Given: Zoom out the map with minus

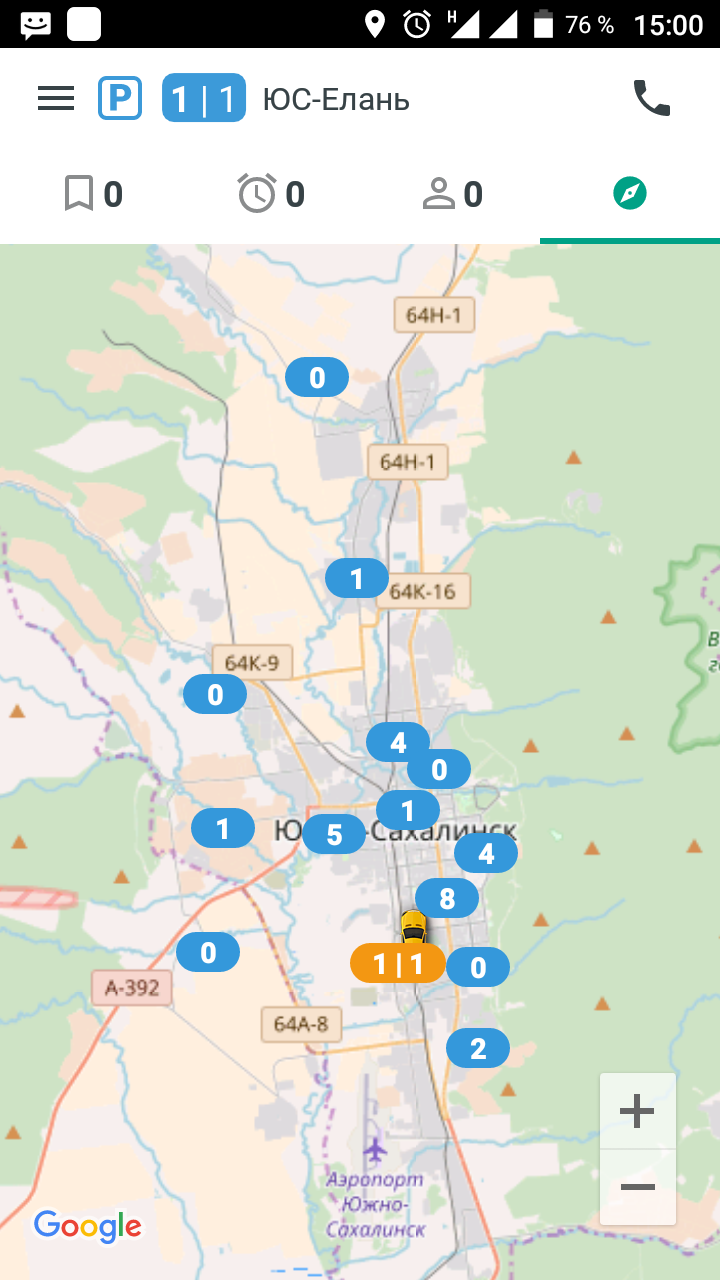Looking at the screenshot, I should click(x=637, y=1187).
